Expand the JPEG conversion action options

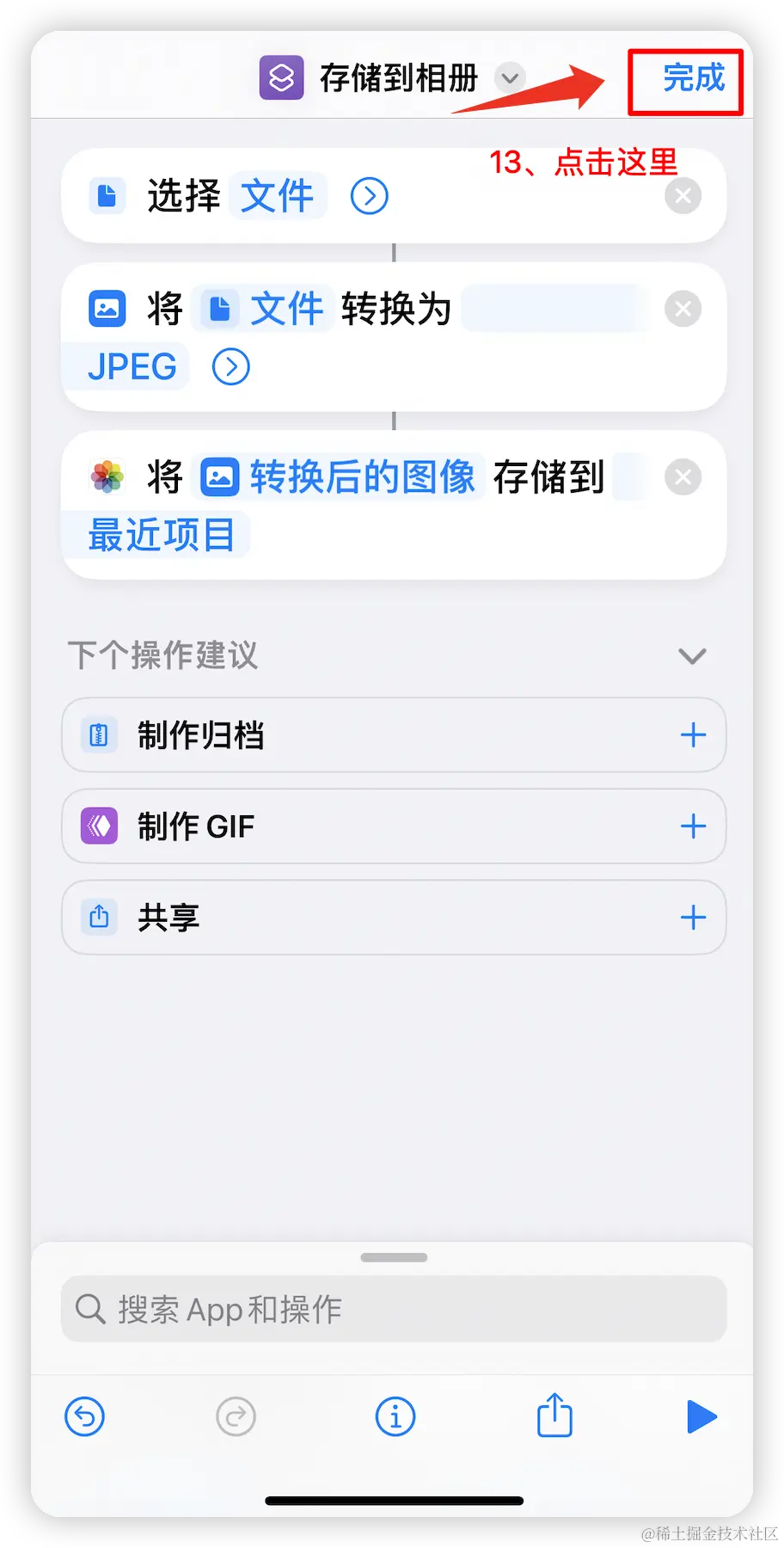(x=230, y=367)
